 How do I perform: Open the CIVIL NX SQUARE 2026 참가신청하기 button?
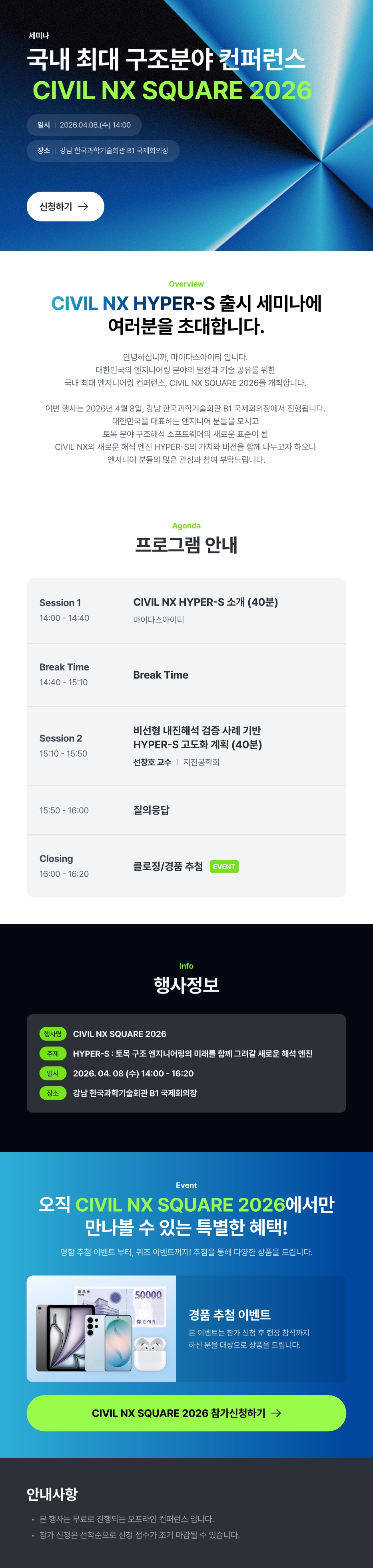(186, 1413)
